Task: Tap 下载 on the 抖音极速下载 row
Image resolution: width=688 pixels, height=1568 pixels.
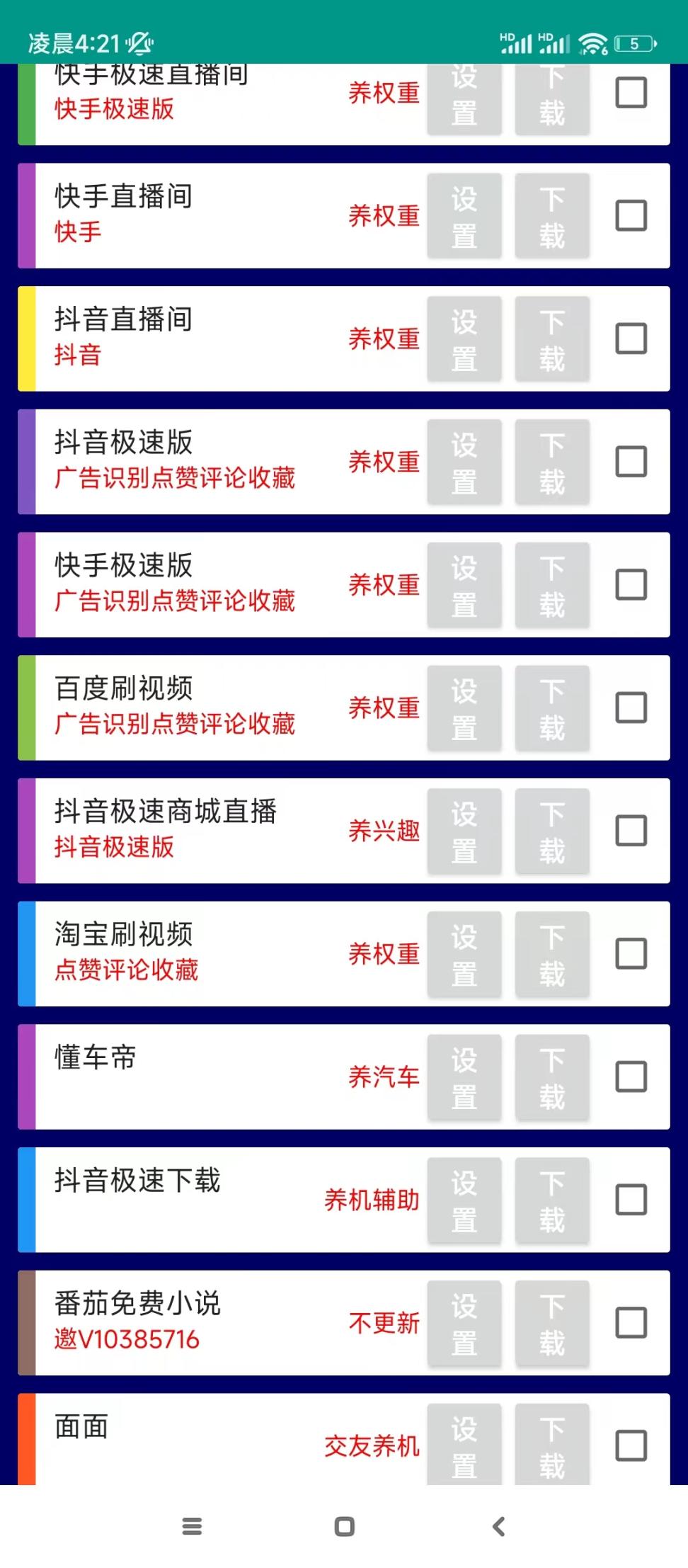Action: [552, 1200]
